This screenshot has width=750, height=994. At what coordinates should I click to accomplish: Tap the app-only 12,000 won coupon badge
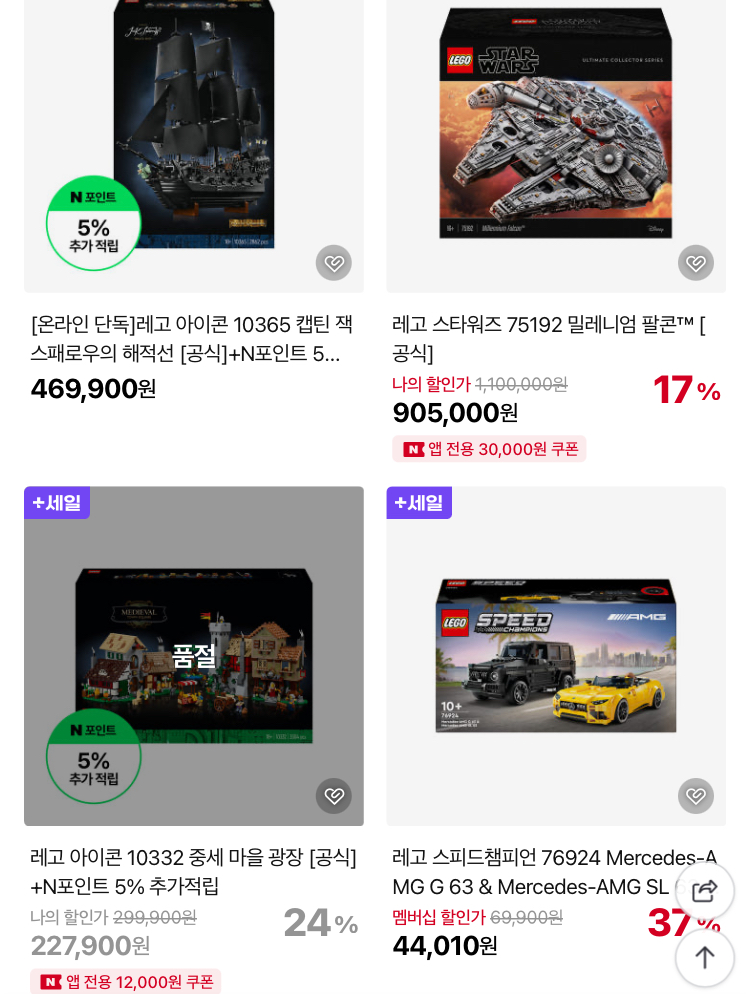(x=126, y=981)
